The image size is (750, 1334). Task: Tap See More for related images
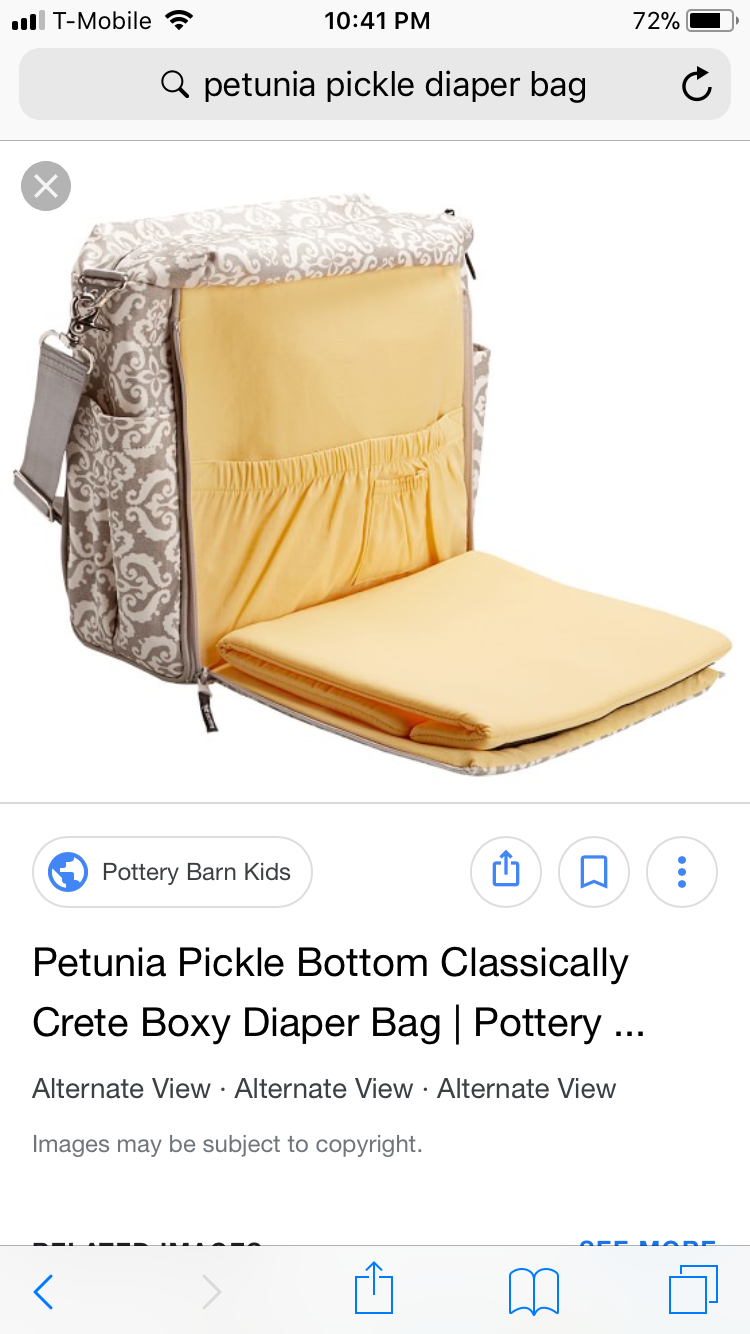point(648,1243)
